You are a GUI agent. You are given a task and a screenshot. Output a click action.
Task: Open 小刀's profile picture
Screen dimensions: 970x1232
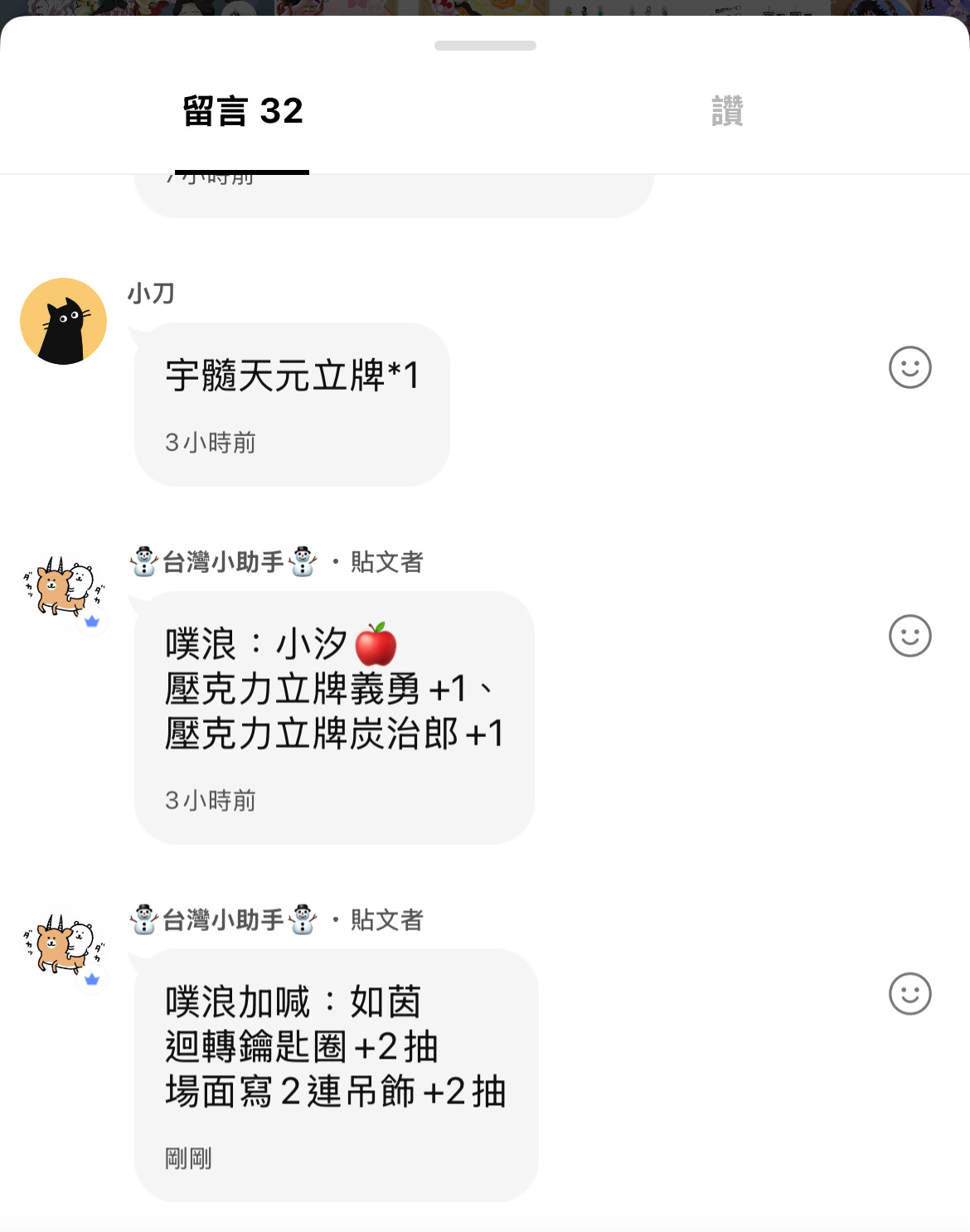(x=64, y=322)
